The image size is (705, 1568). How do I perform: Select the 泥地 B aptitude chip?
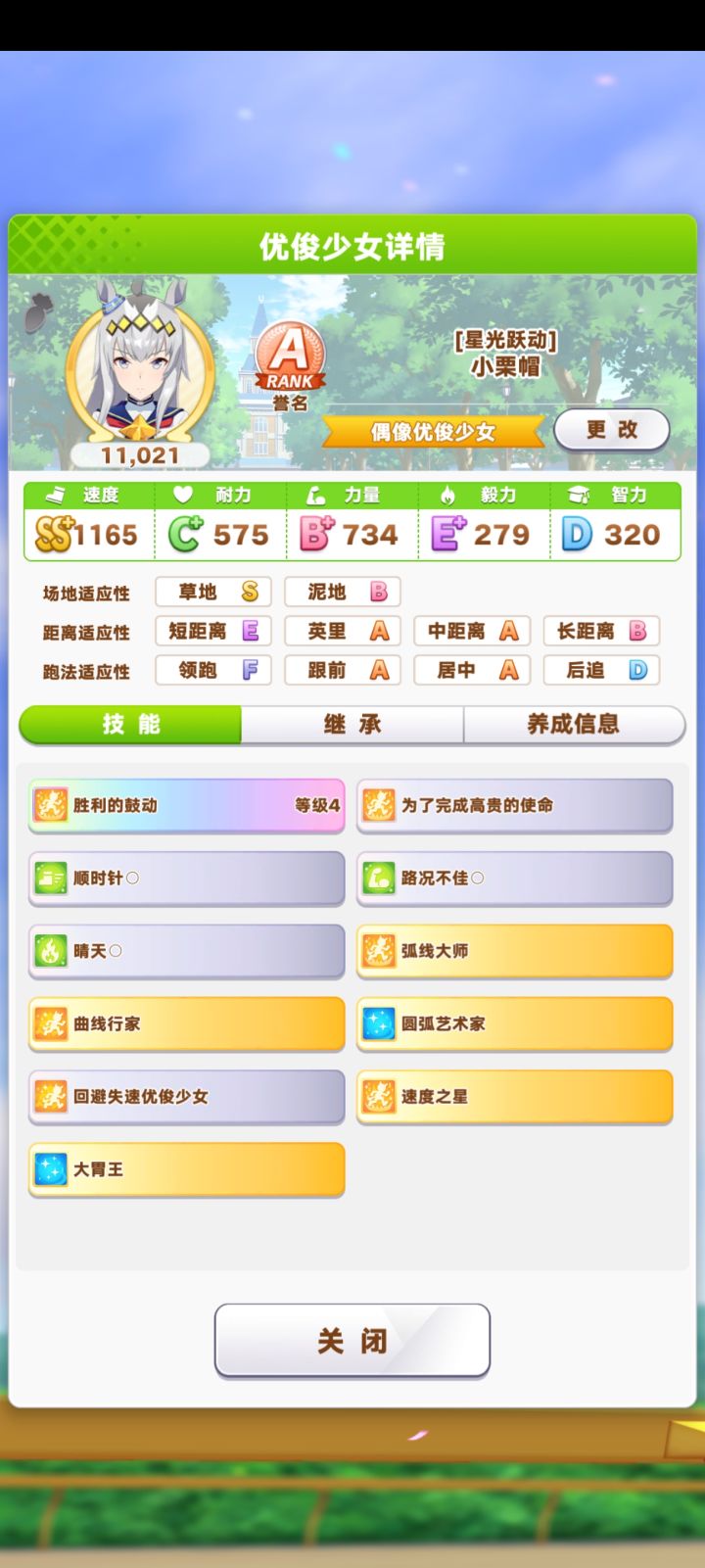click(x=342, y=593)
